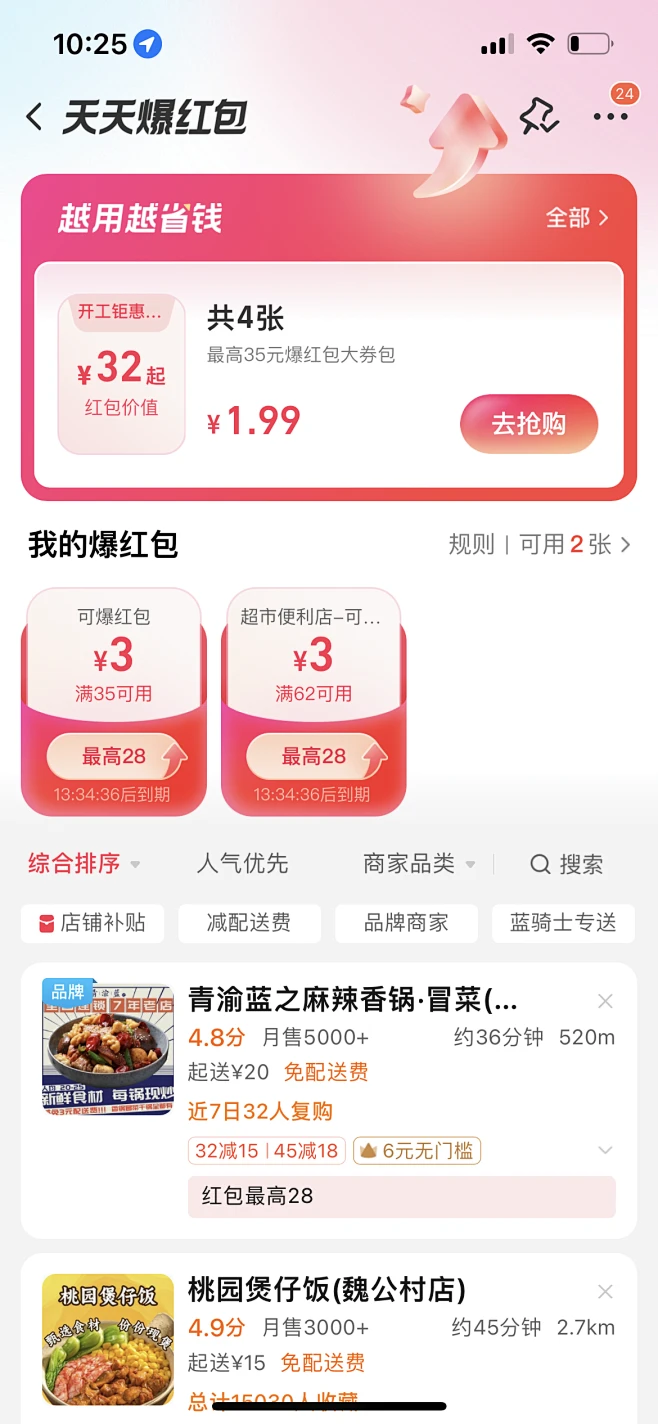View 全部 money-saving packages
The width and height of the screenshot is (658, 1424).
(576, 218)
